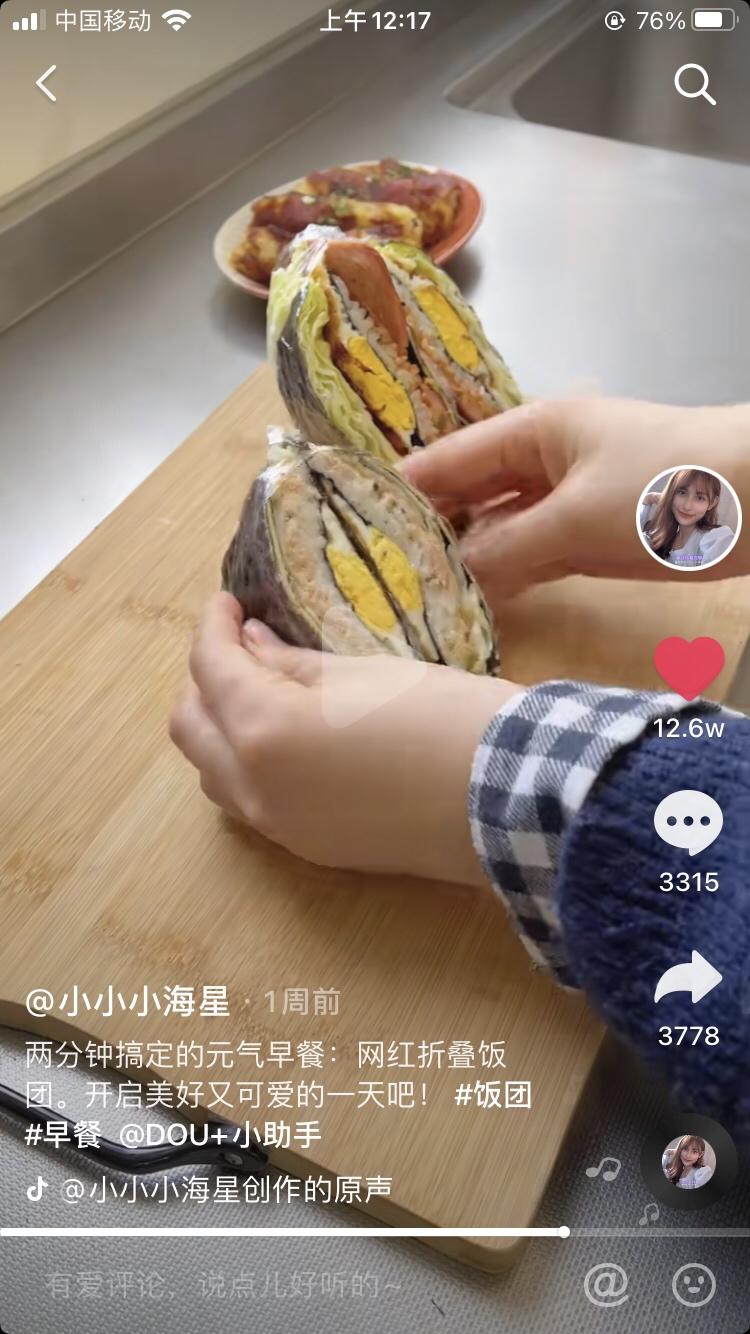Open the emoji picker icon

pos(693,1284)
